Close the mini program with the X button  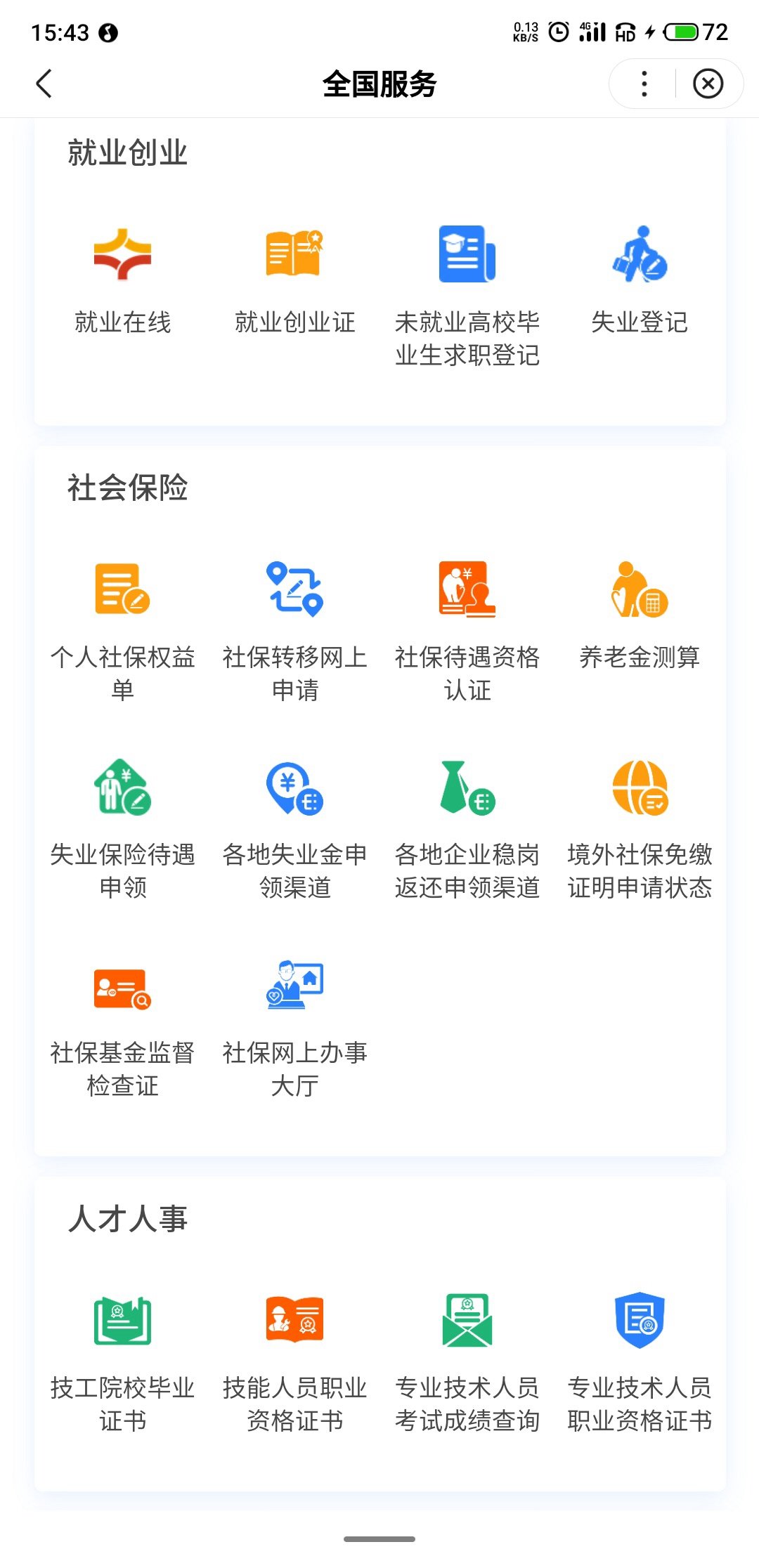707,84
